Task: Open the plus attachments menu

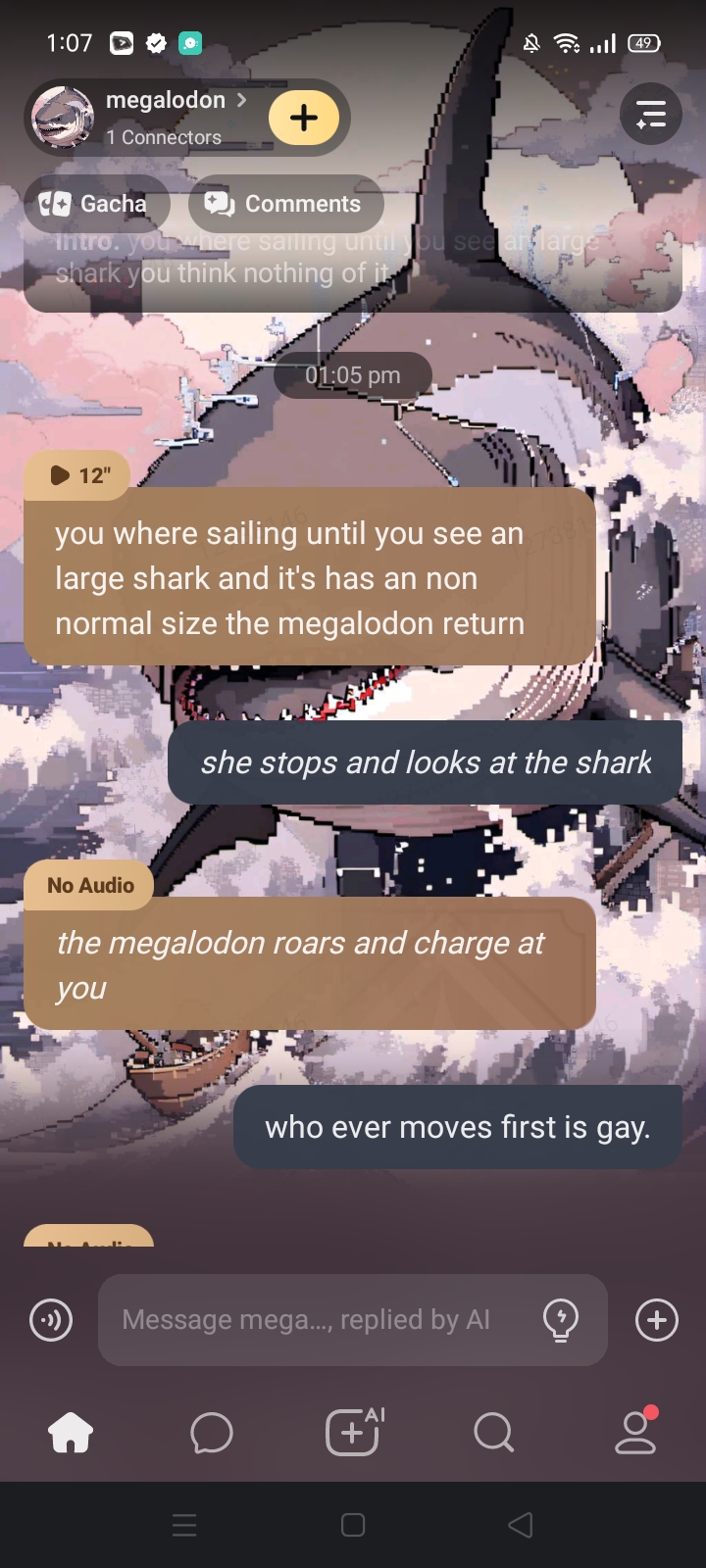Action: [656, 1320]
